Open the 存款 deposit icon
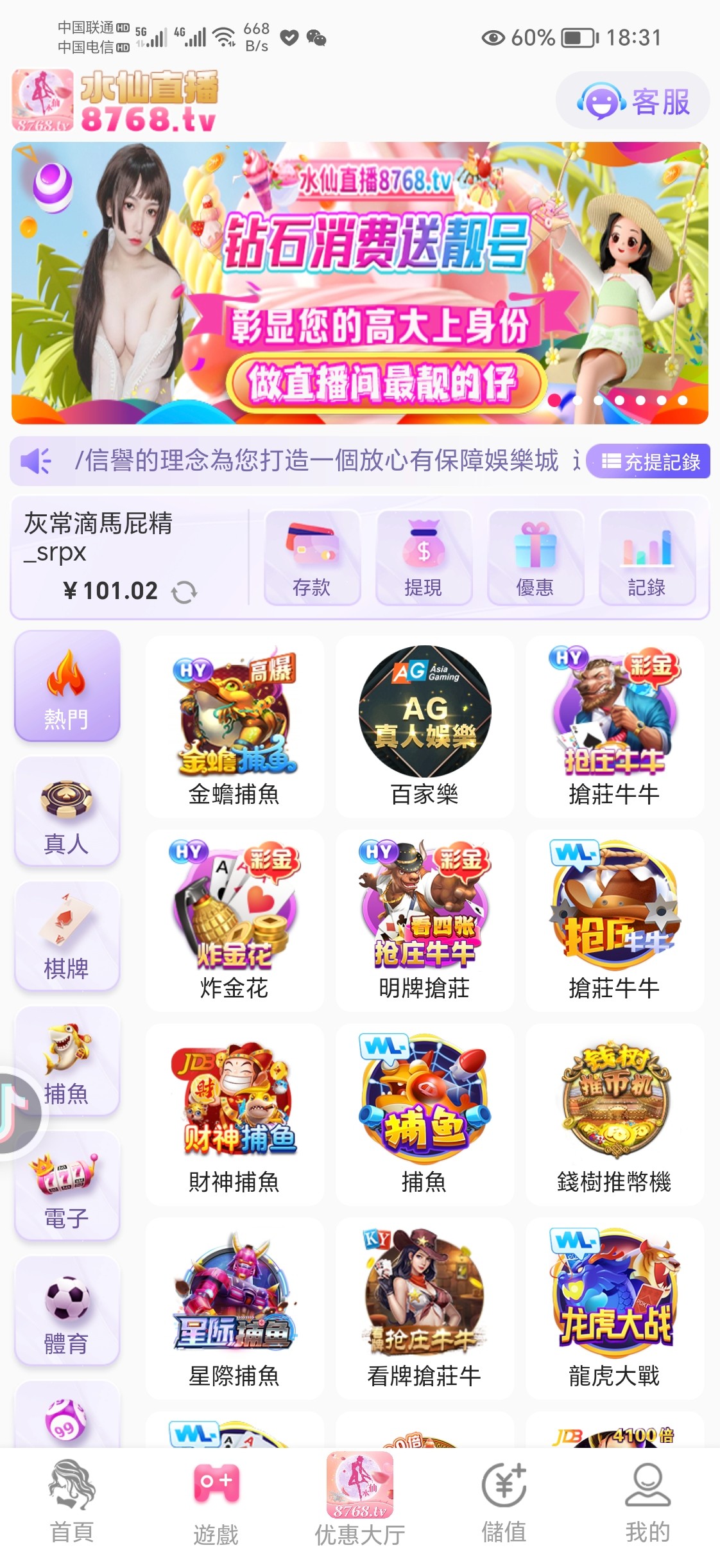This screenshot has width=720, height=1568. pyautogui.click(x=313, y=559)
